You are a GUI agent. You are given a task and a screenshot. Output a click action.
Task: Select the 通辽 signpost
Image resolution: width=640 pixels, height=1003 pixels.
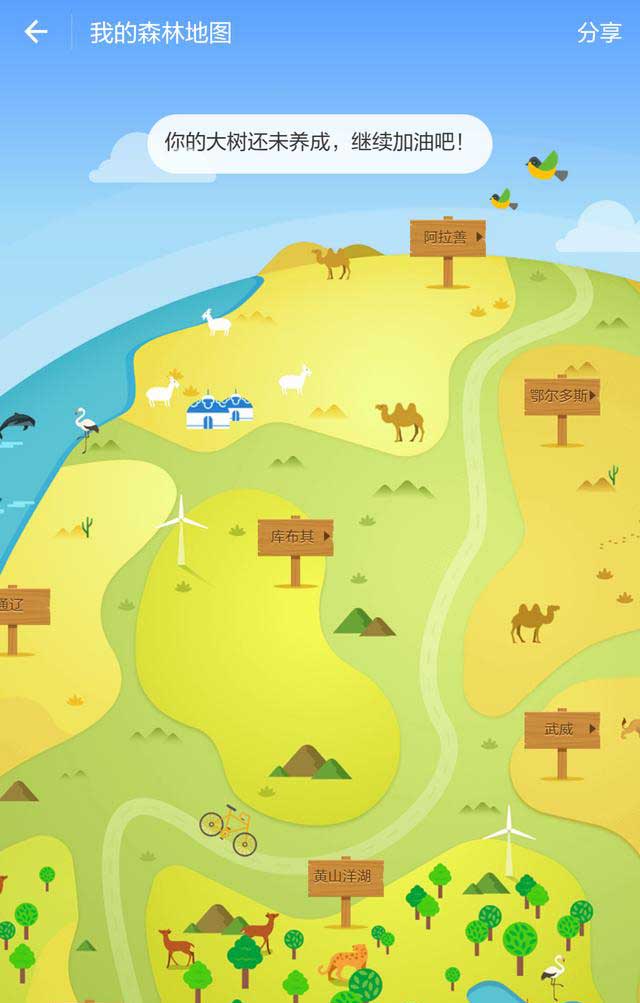[20, 605]
